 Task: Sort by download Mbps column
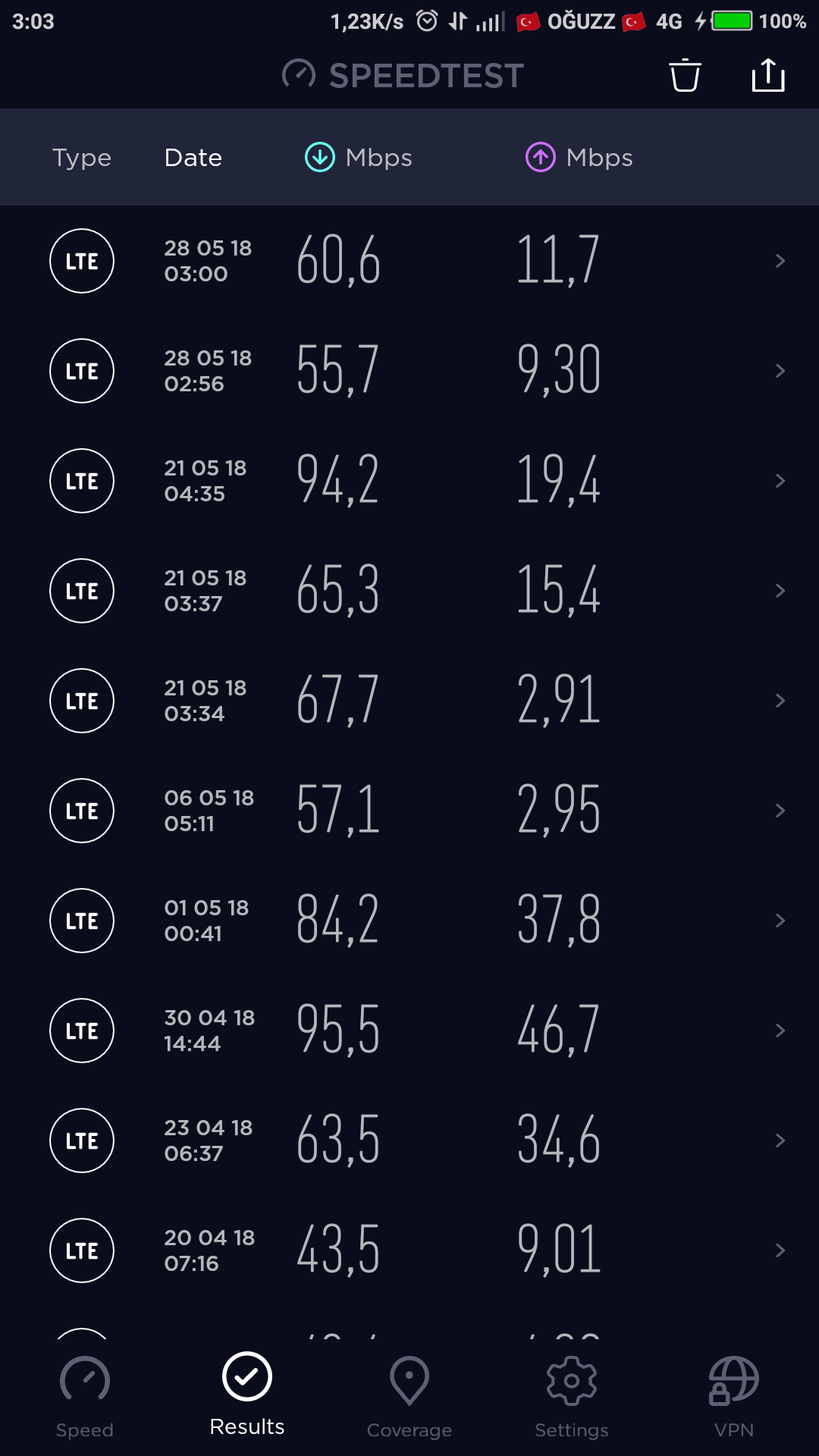point(358,158)
